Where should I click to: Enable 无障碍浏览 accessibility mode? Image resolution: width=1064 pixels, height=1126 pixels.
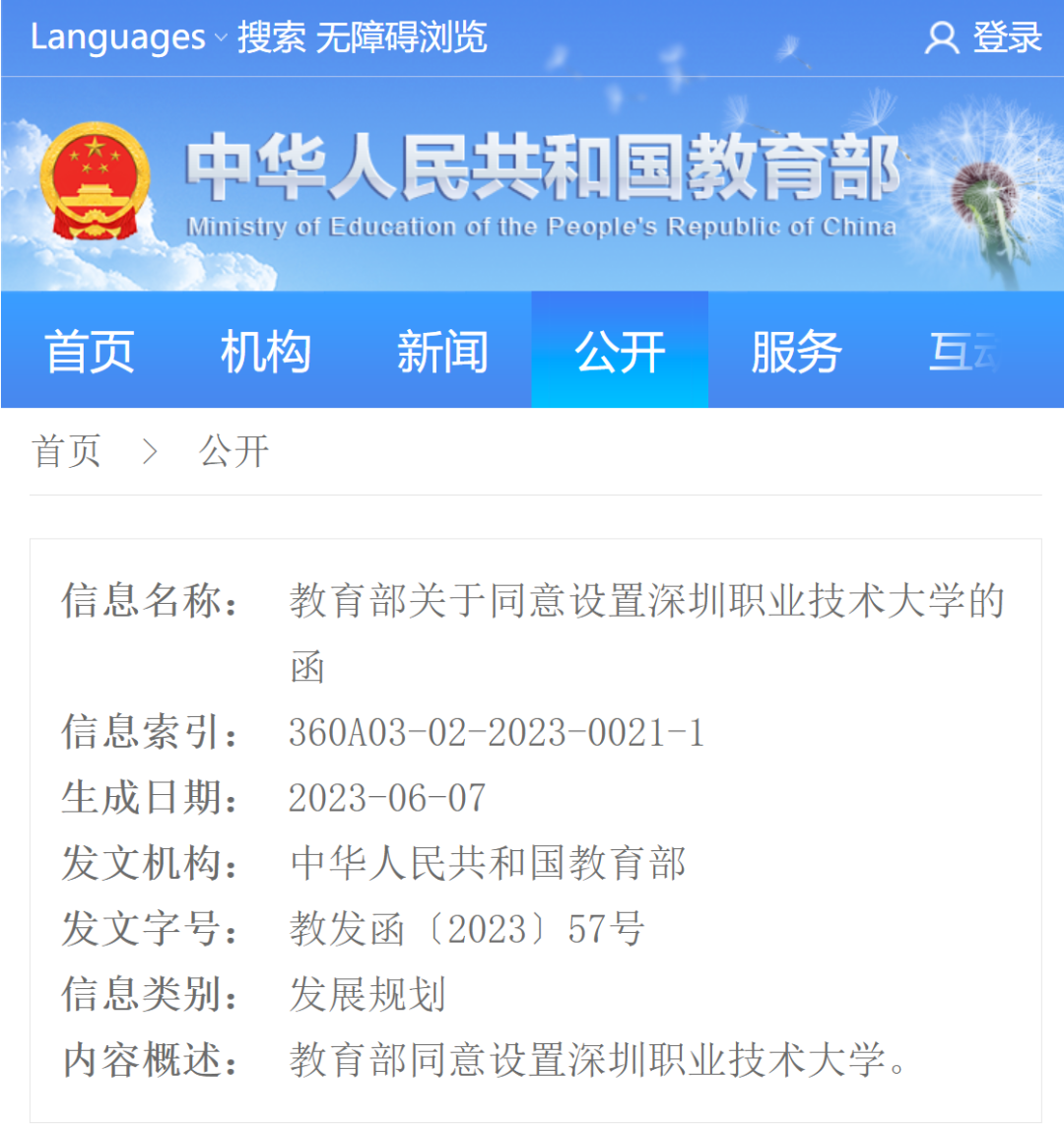(402, 37)
